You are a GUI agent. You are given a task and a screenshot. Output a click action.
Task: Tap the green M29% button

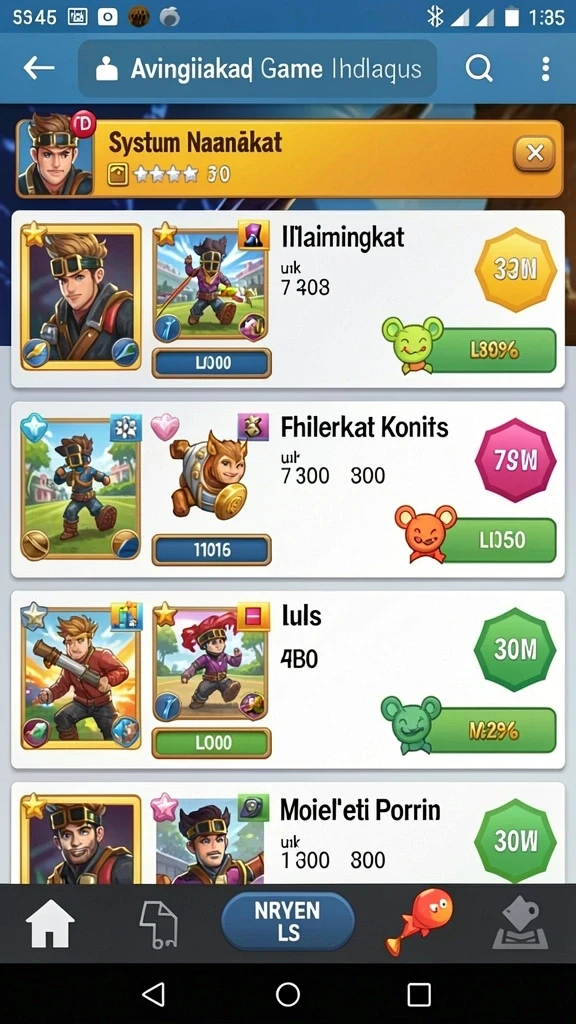click(x=493, y=730)
